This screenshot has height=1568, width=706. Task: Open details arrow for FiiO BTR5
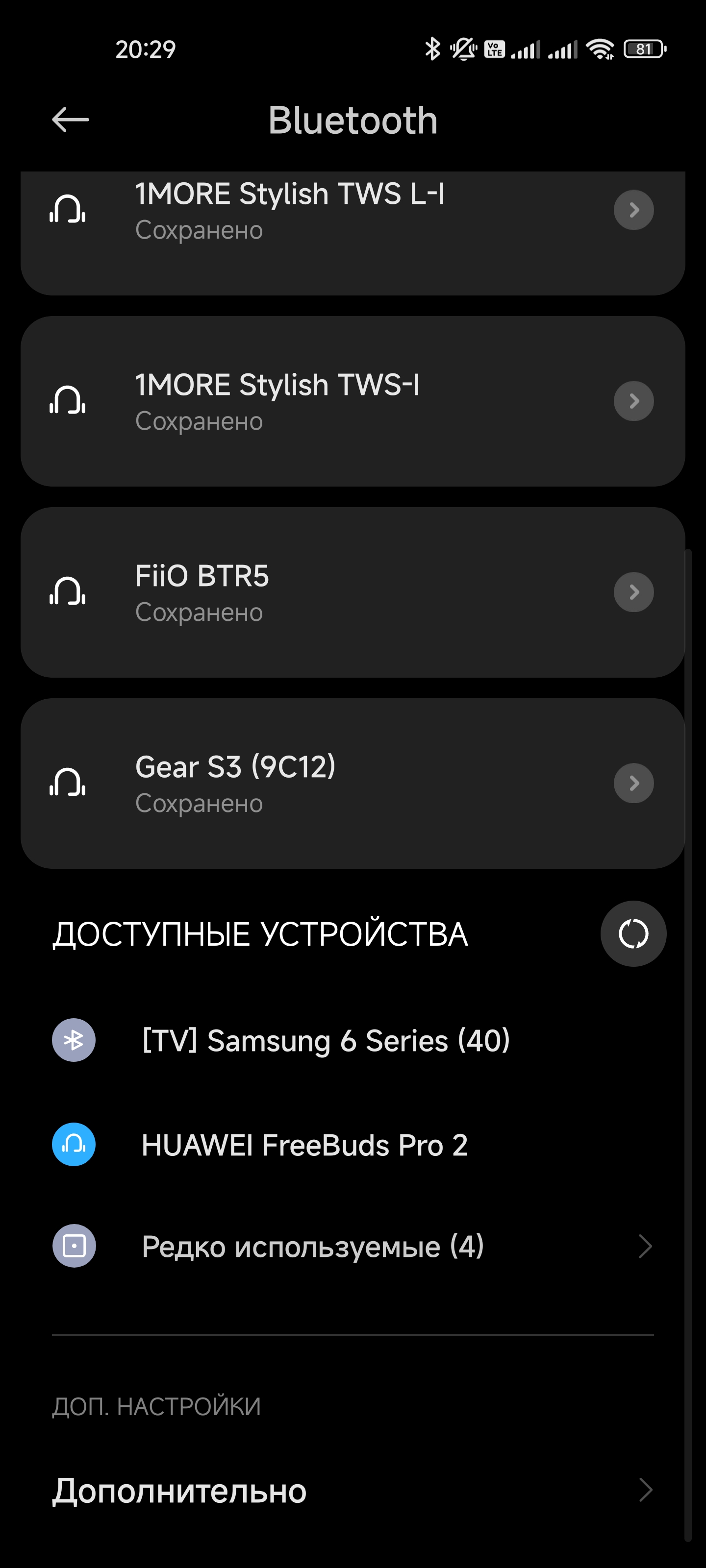pyautogui.click(x=633, y=592)
